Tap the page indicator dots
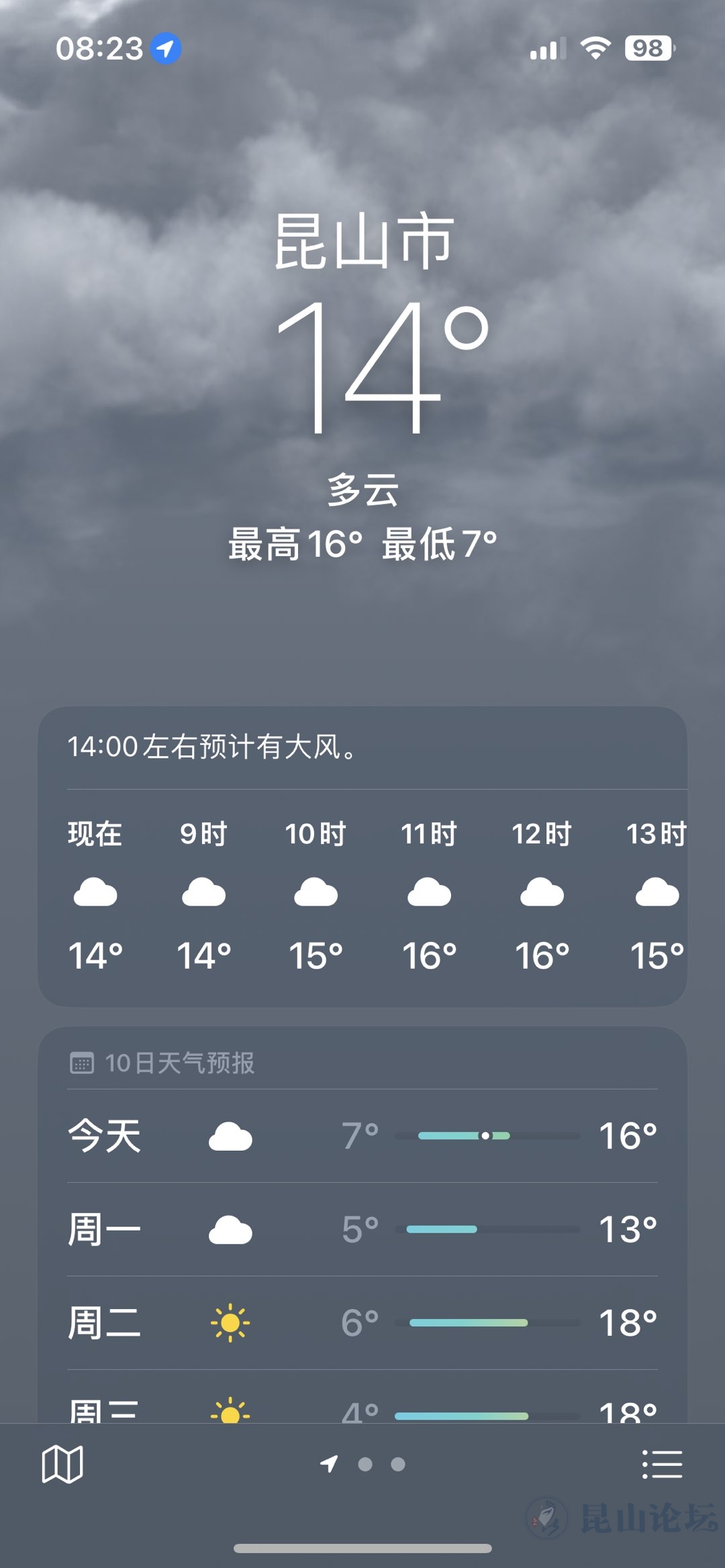The height and width of the screenshot is (1568, 725). coord(365,1464)
